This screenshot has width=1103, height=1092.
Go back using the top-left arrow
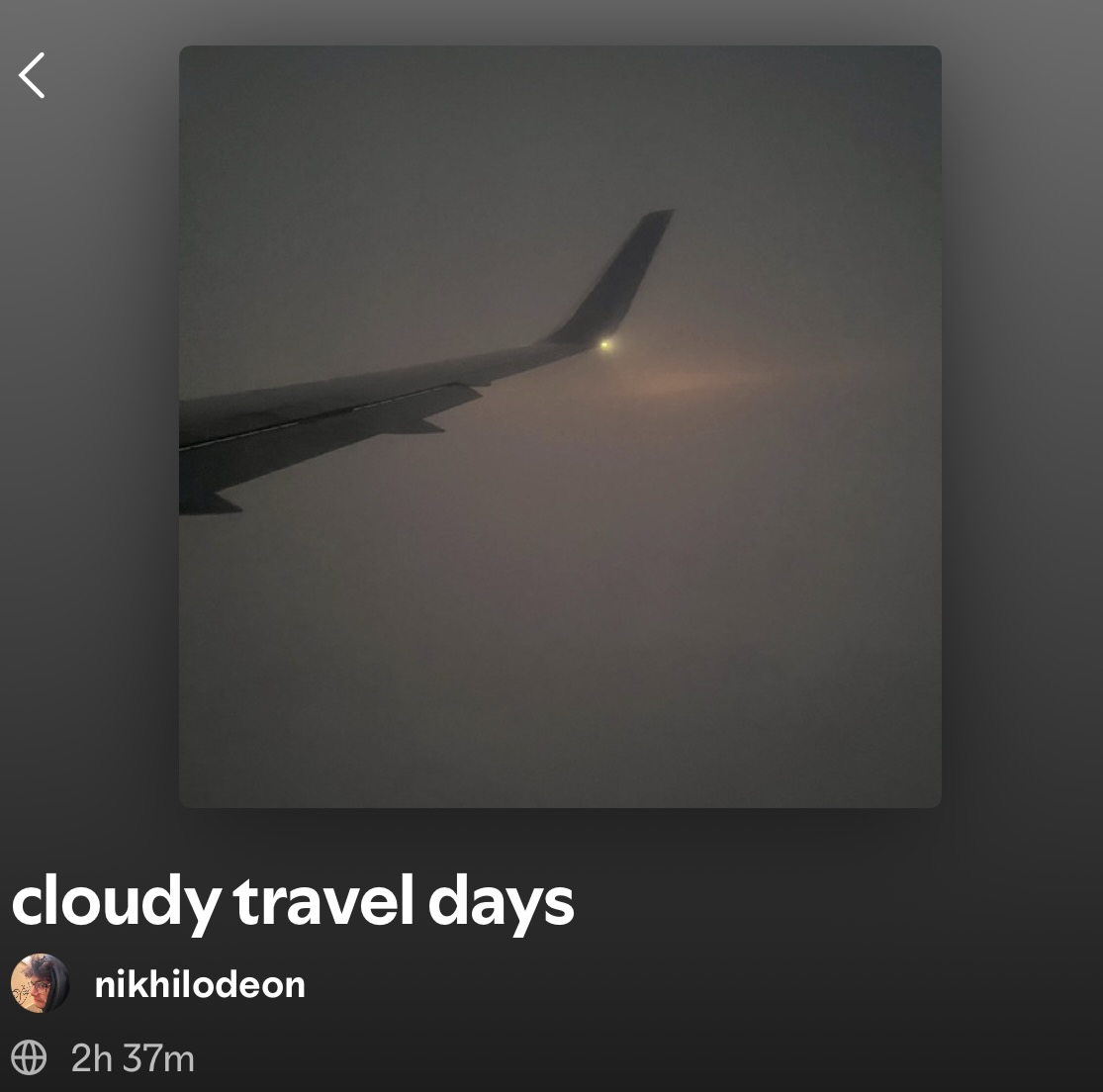click(32, 76)
